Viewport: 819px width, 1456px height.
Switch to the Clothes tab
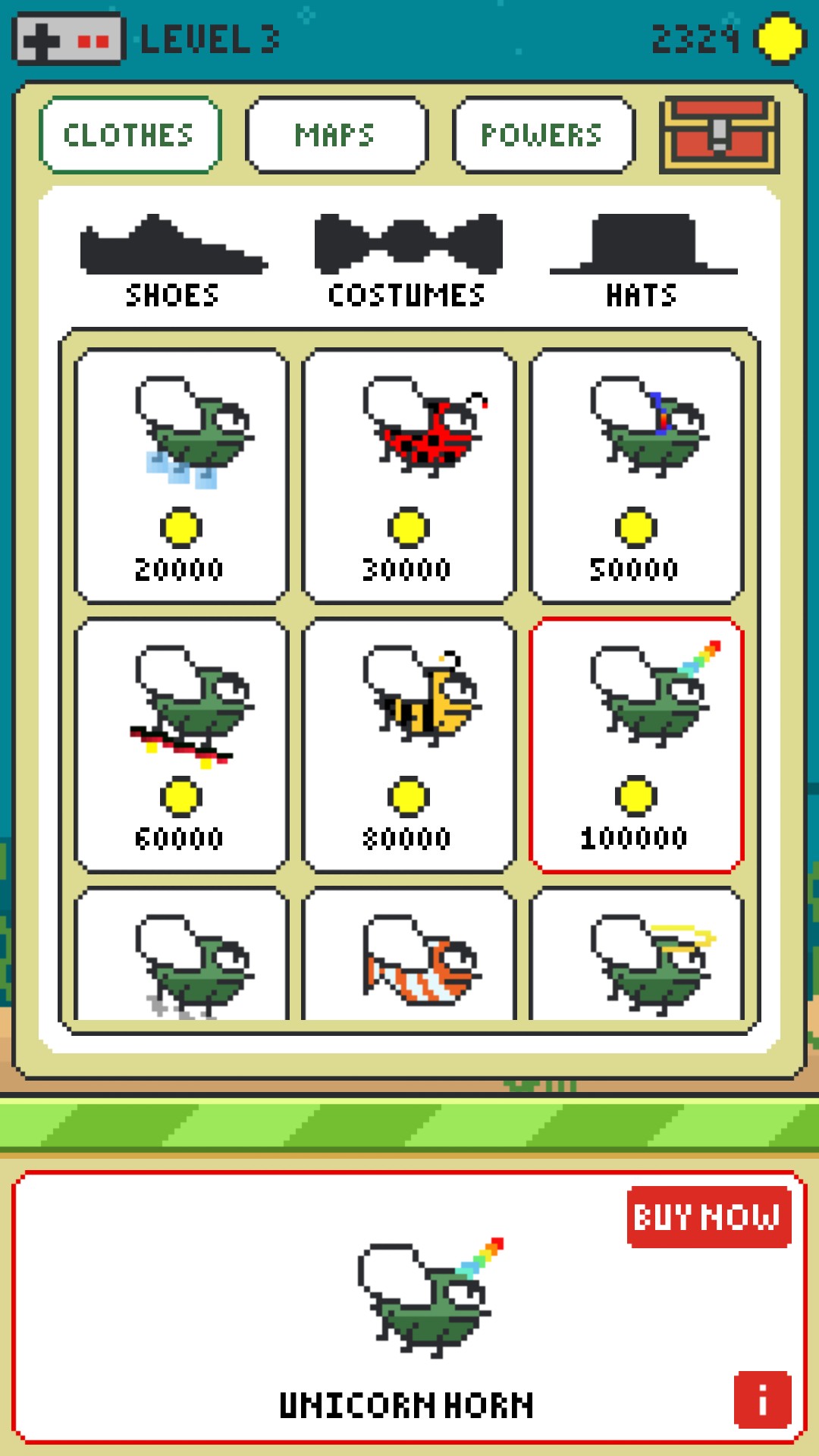tap(130, 135)
